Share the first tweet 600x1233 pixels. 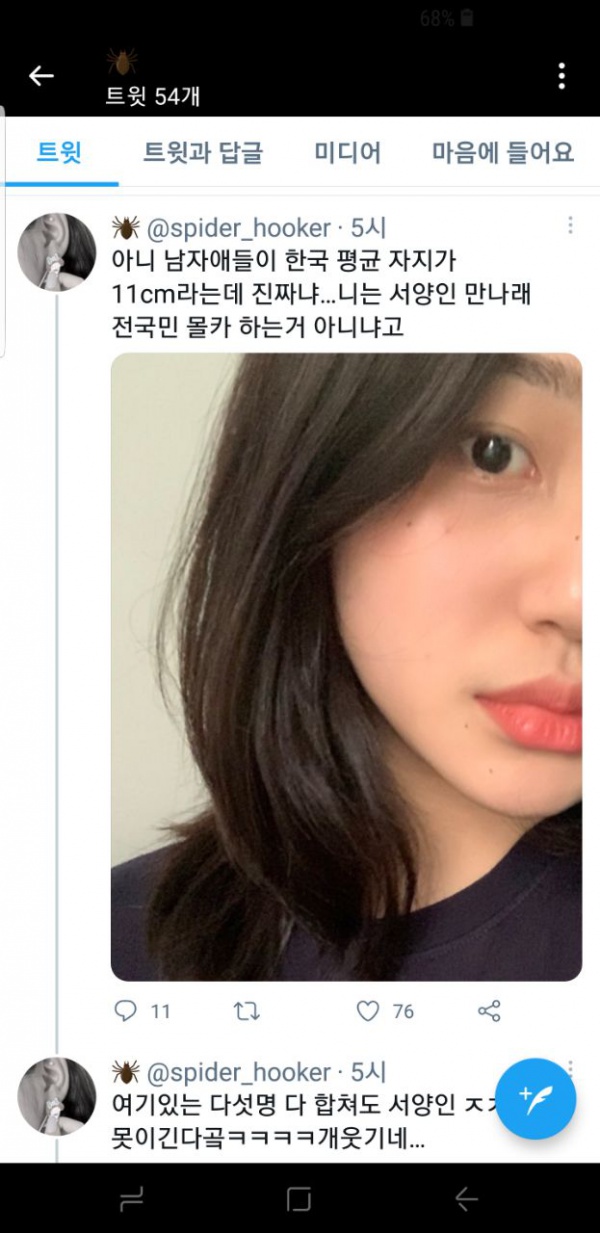[x=489, y=1011]
